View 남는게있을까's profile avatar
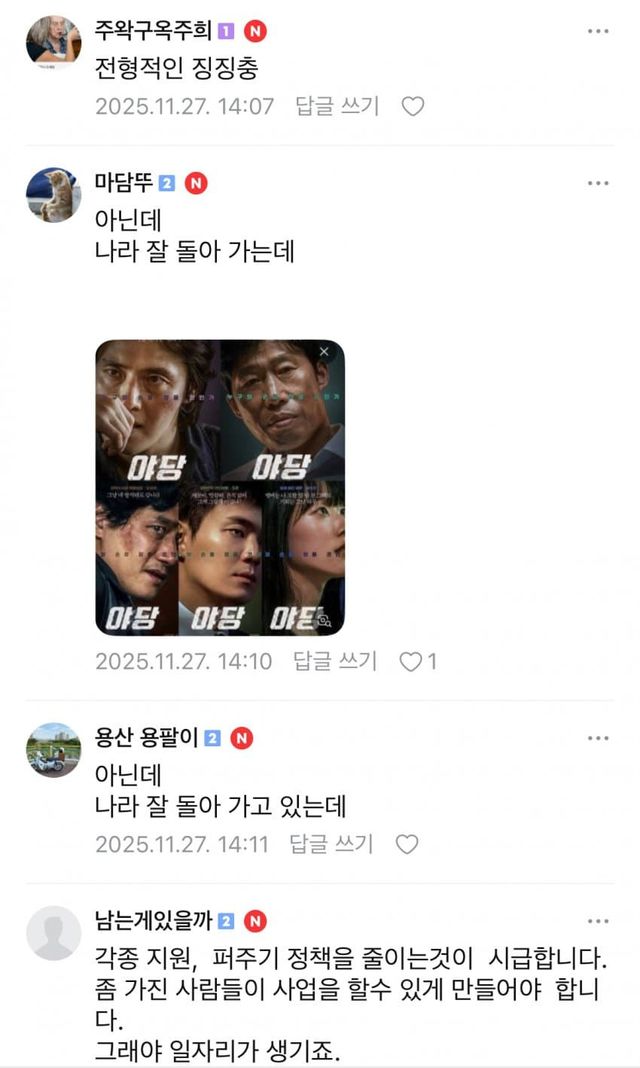 point(53,932)
